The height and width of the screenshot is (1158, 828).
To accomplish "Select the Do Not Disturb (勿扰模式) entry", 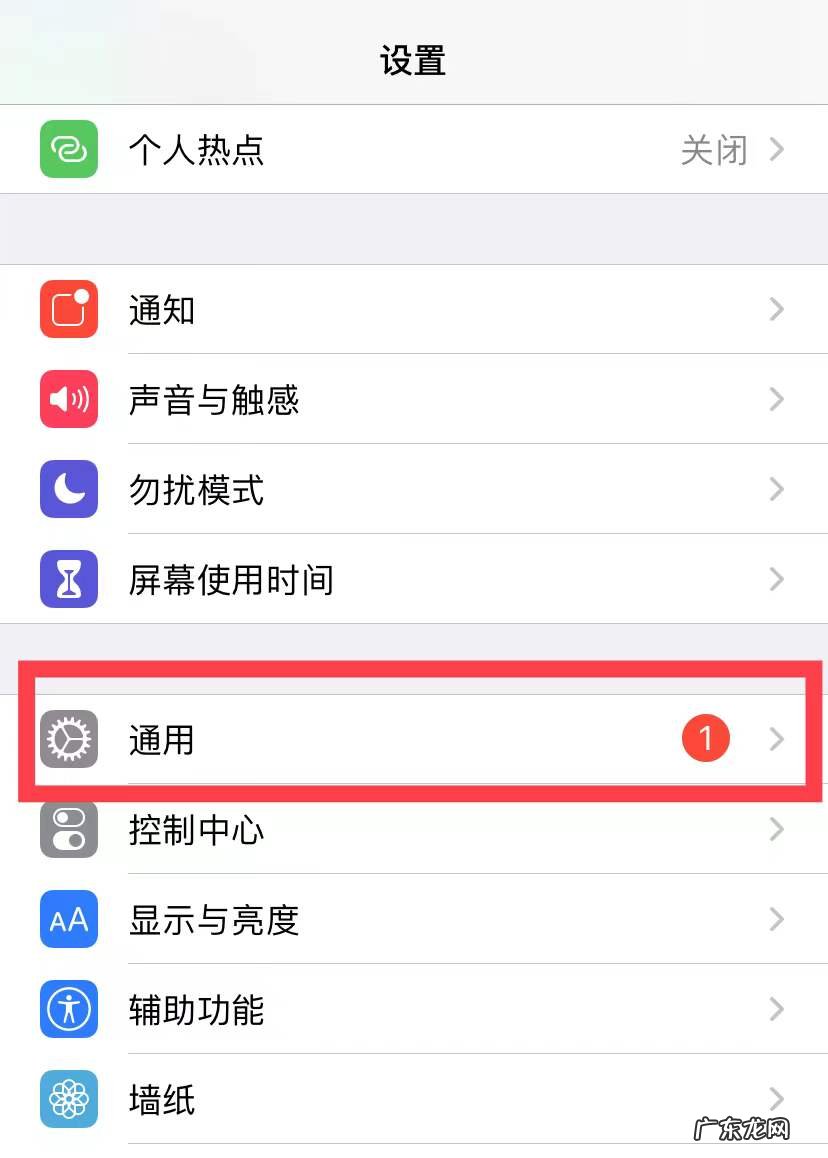I will pyautogui.click(x=400, y=489).
